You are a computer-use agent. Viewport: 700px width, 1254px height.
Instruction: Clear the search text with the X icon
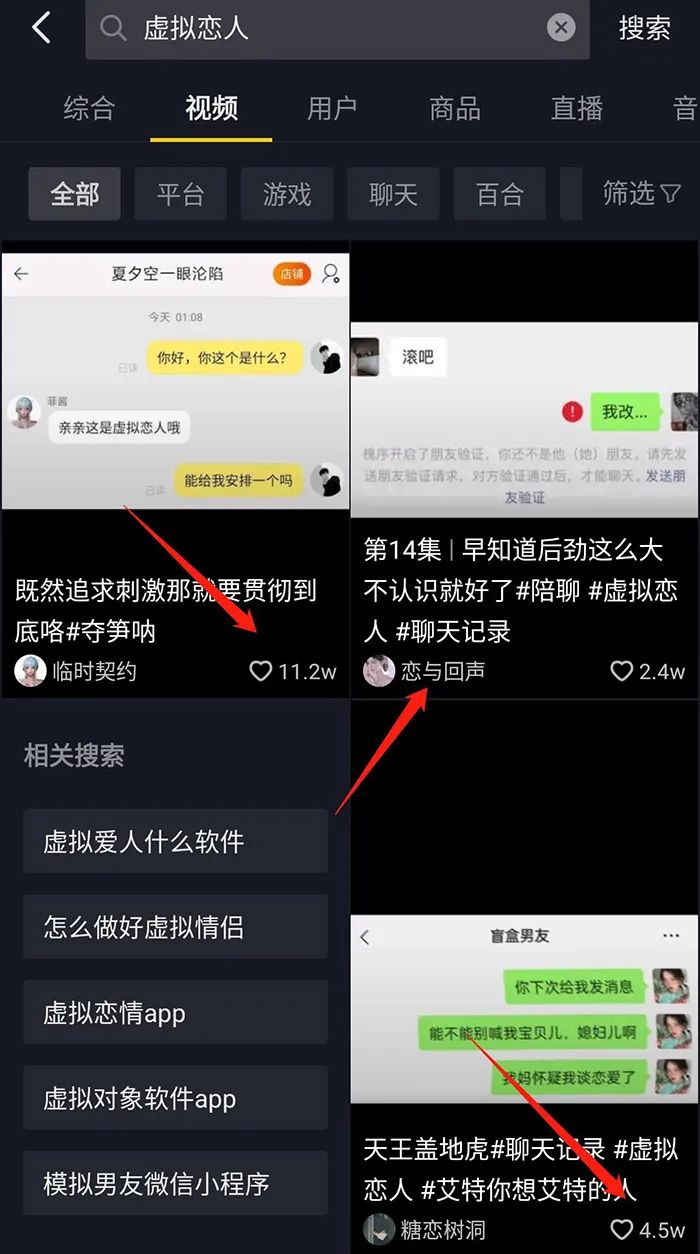[x=561, y=28]
